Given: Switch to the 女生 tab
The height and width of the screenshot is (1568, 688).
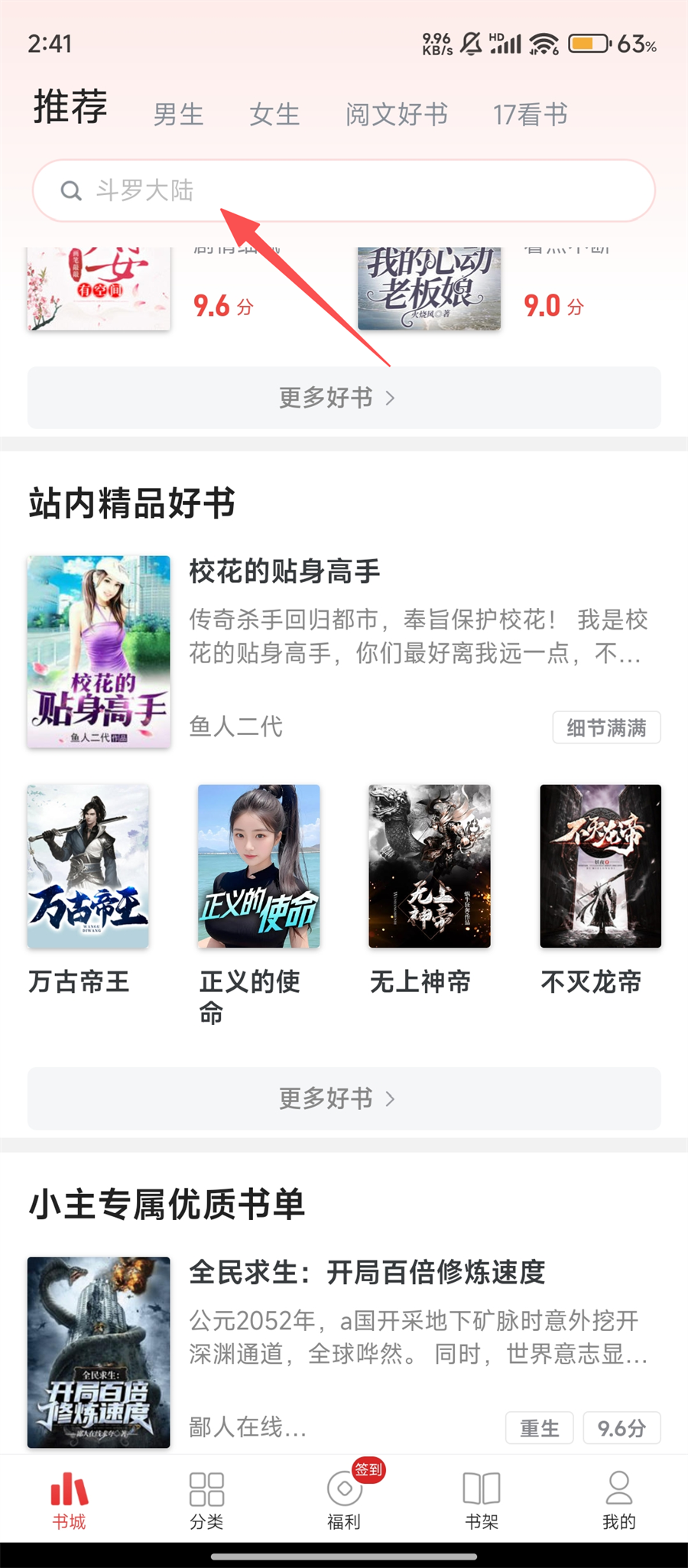Looking at the screenshot, I should 274,115.
